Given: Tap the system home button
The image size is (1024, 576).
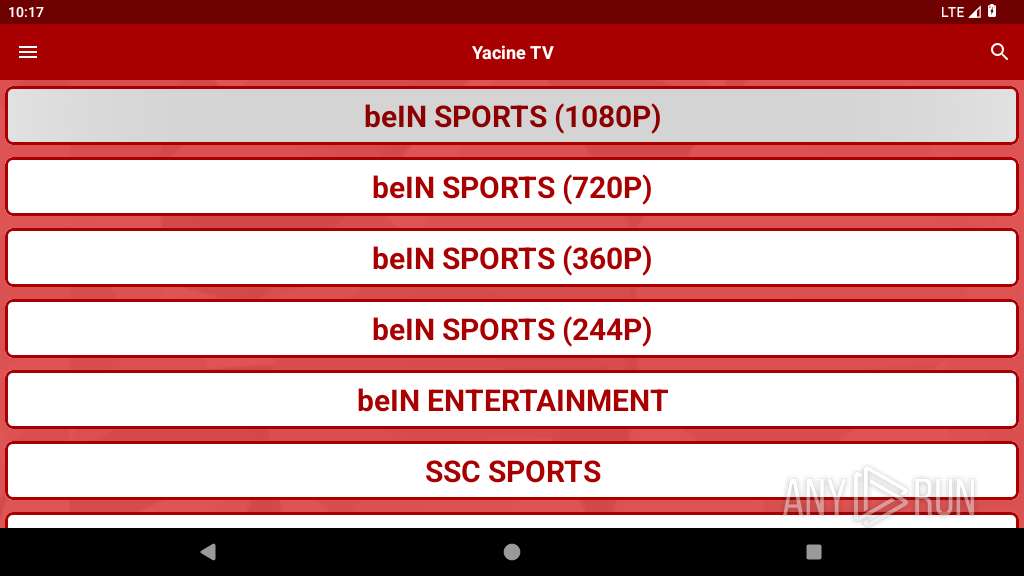Looking at the screenshot, I should [512, 552].
